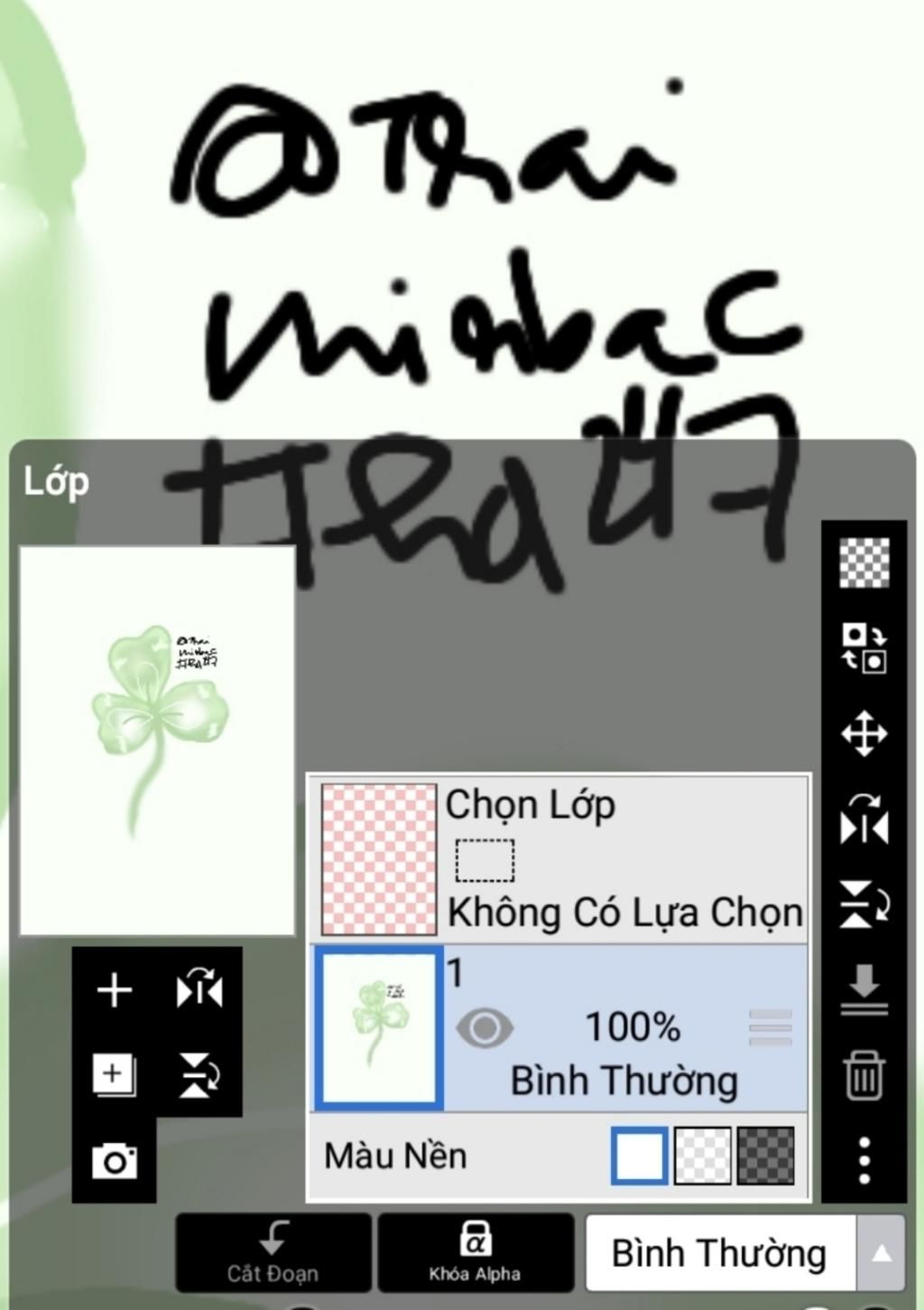The image size is (924, 1310).
Task: Tap move and transform layer arrows
Action: 864,733
